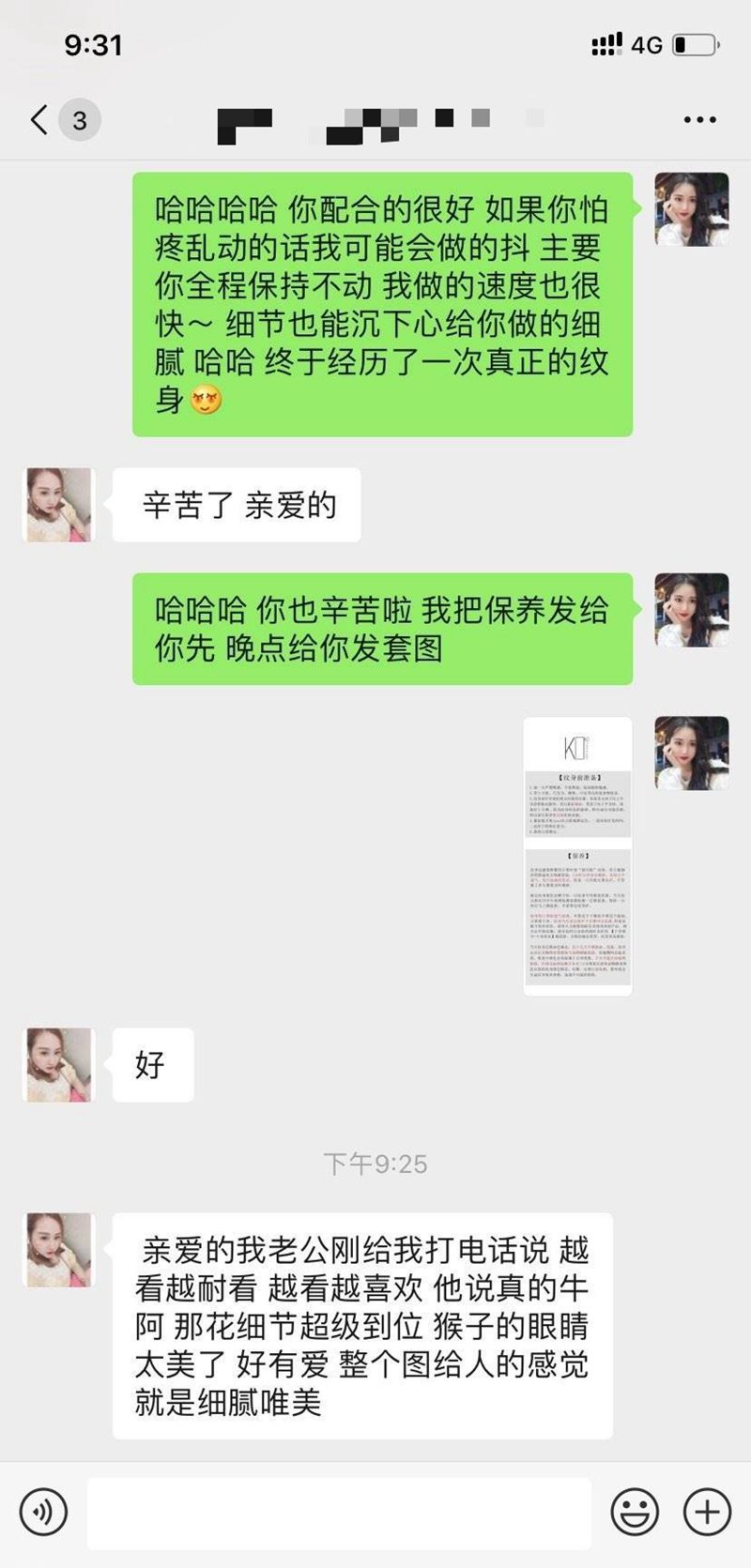Switch to voice message input
Viewport: 751px width, 1568px height.
pos(43,1512)
